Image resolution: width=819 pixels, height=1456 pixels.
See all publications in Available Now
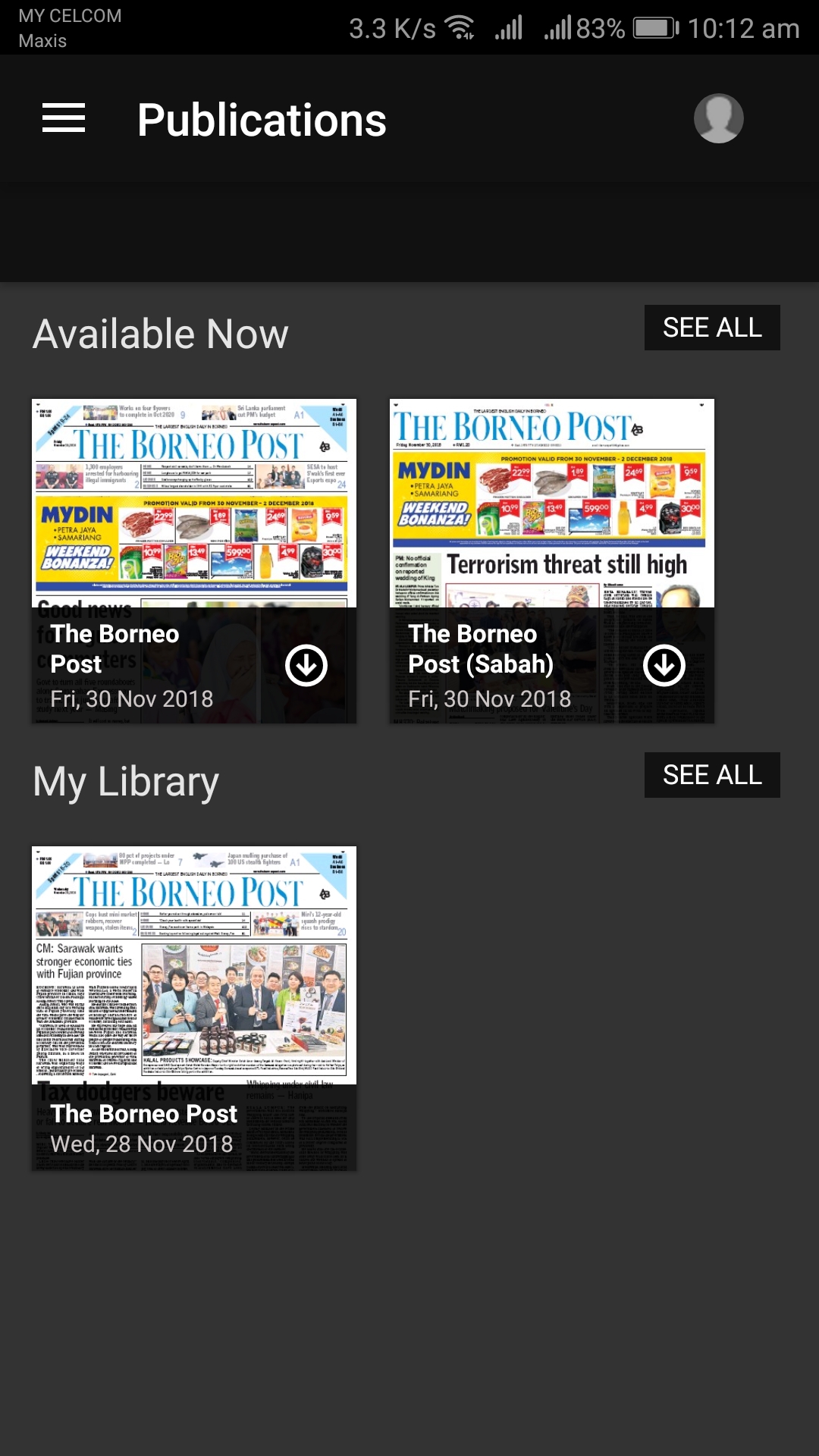click(711, 327)
